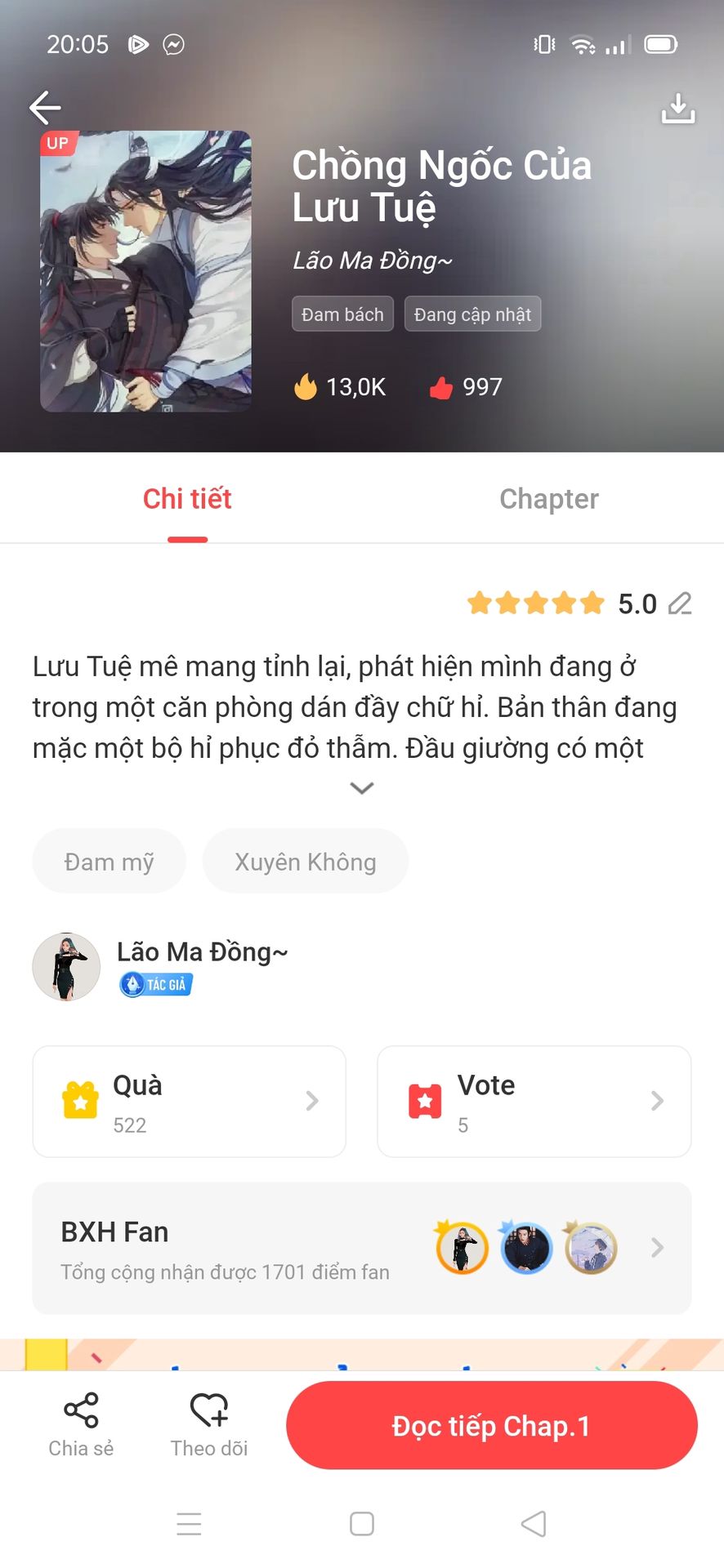This screenshot has height=1568, width=724.
Task: View the BXH Fan ranking
Action: point(362,1248)
